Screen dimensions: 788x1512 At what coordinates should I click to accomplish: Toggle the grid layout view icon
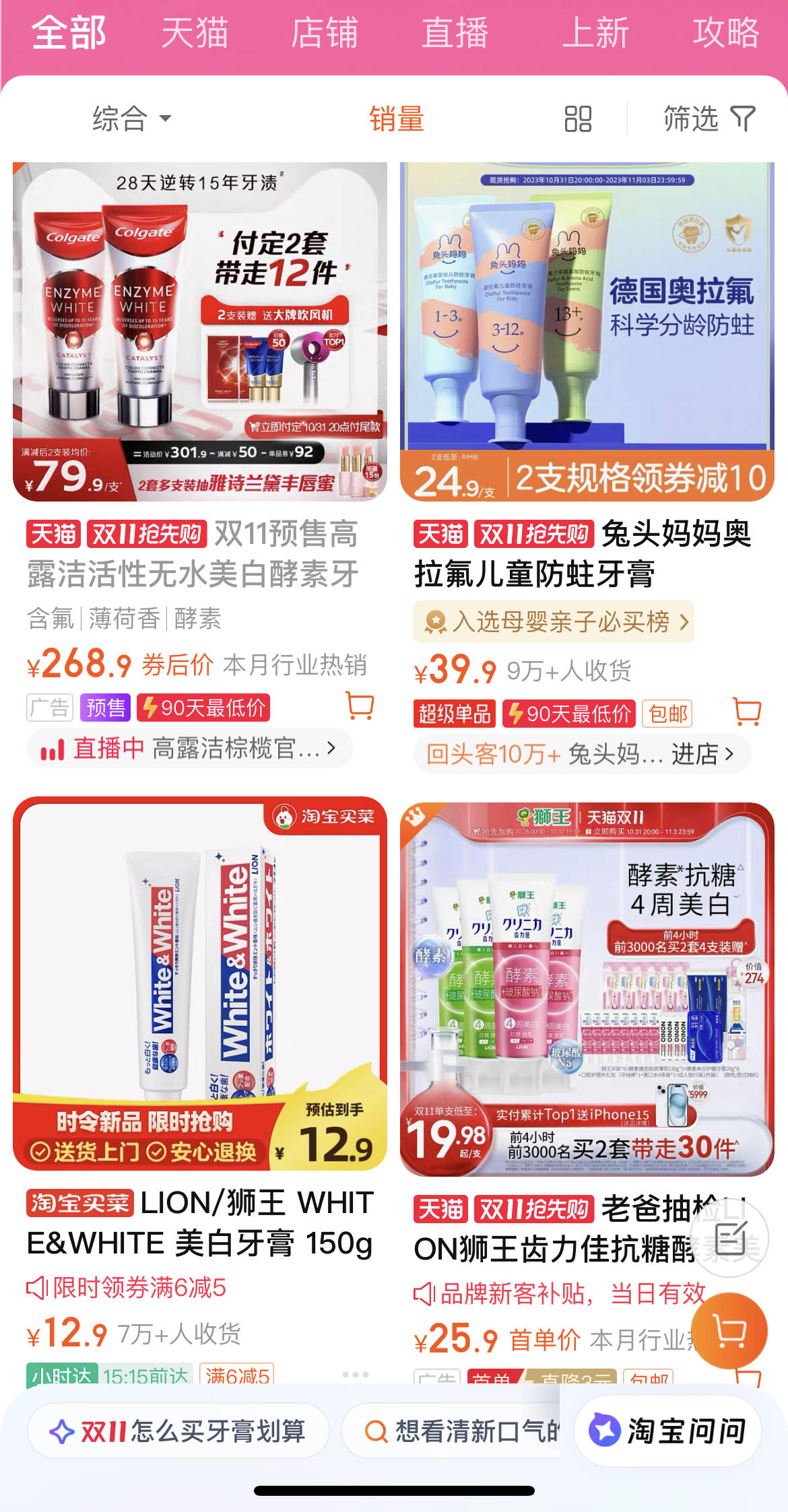[x=578, y=119]
